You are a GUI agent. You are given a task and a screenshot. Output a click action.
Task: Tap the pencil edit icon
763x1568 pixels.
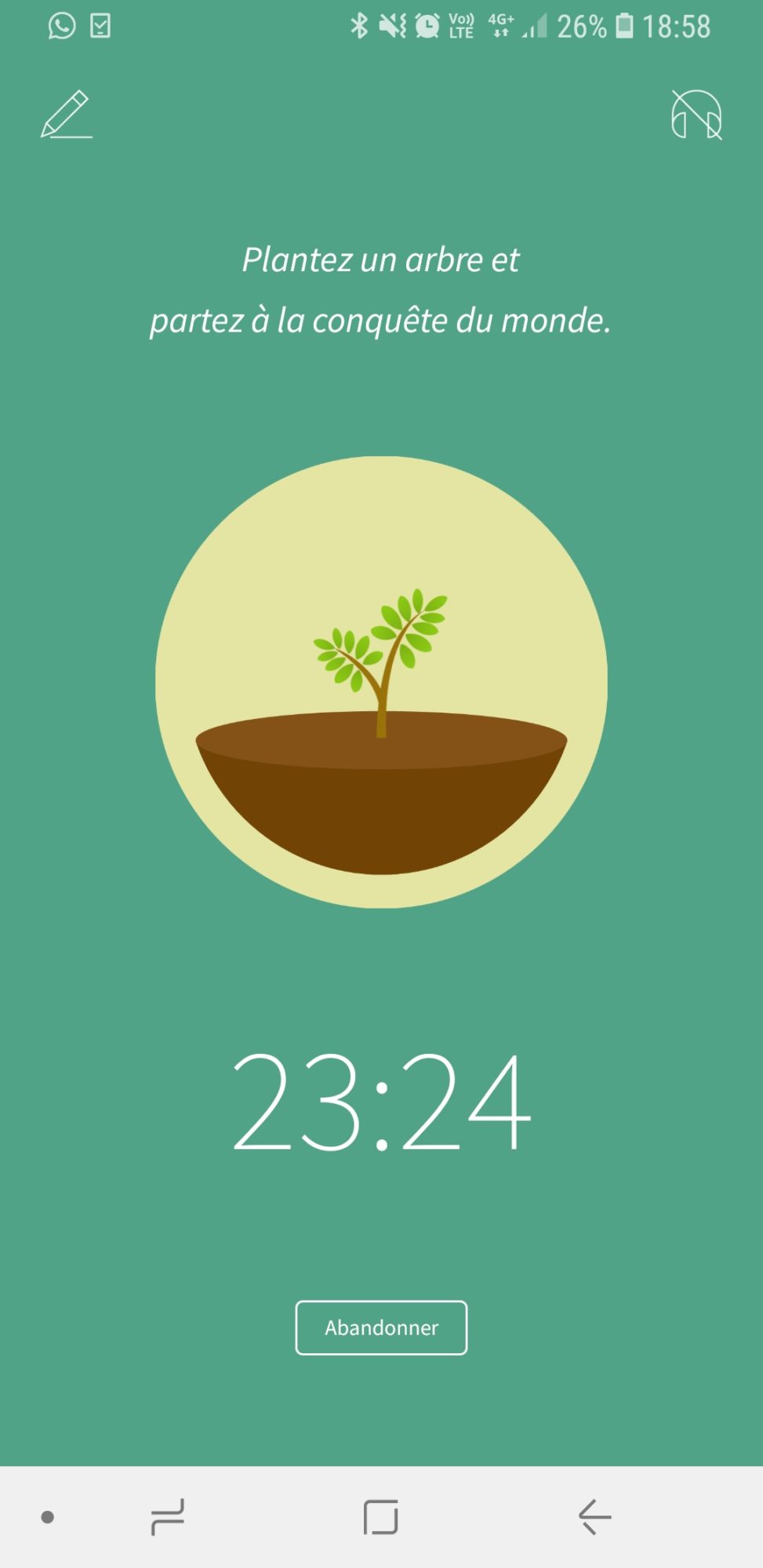[67, 115]
